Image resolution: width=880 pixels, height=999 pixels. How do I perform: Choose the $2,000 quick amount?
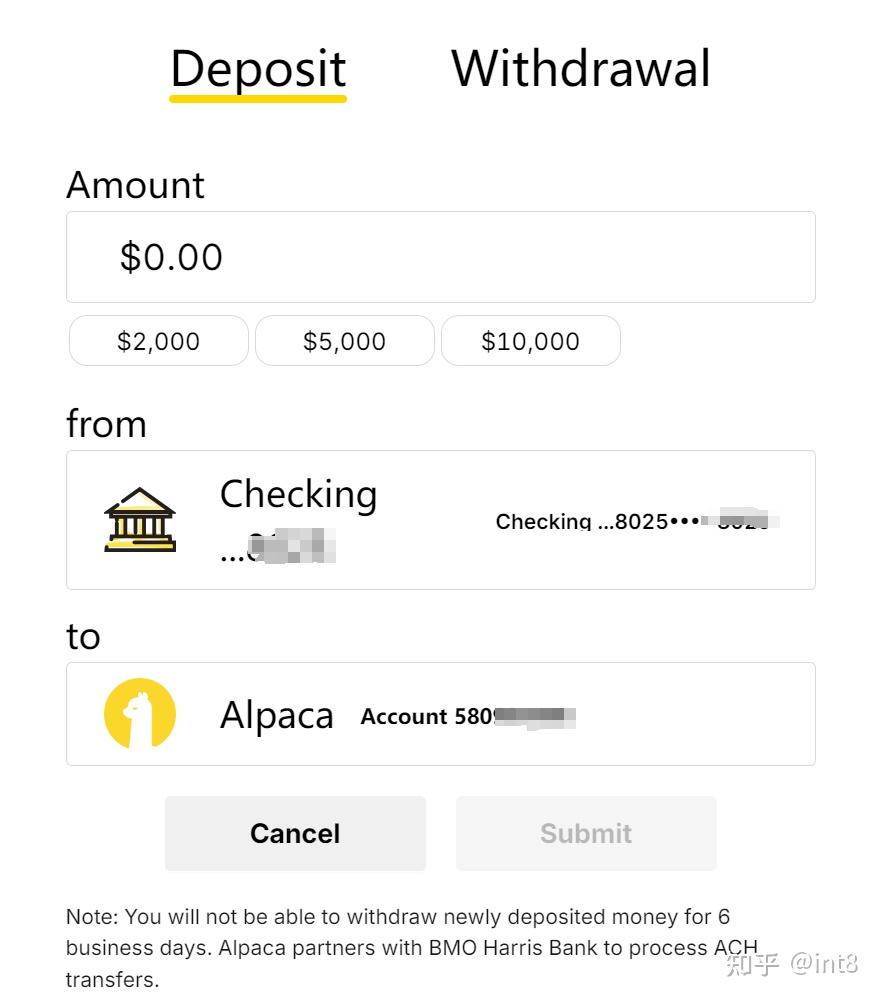(158, 341)
